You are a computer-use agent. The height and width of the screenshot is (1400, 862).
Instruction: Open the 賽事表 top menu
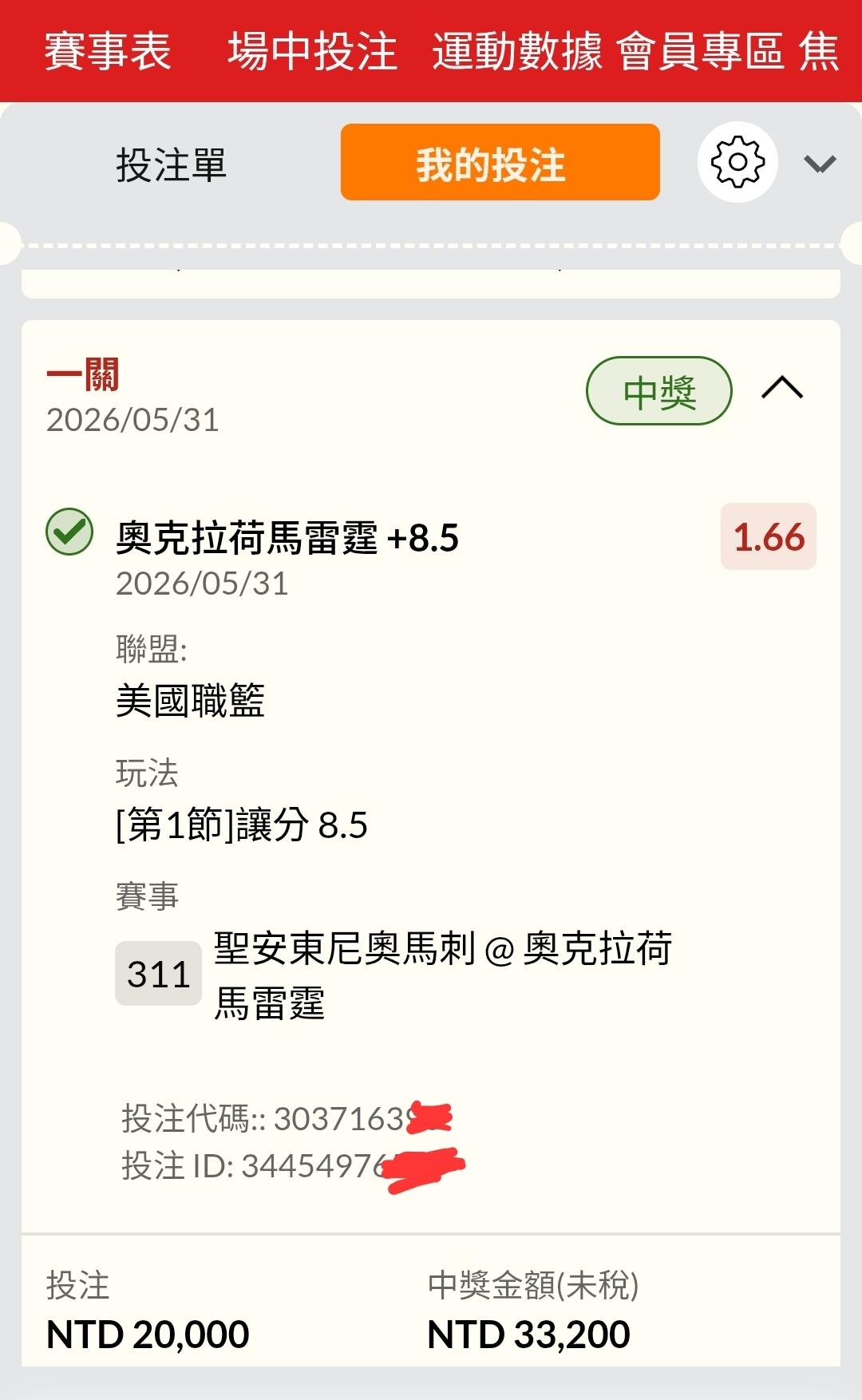coord(108,52)
